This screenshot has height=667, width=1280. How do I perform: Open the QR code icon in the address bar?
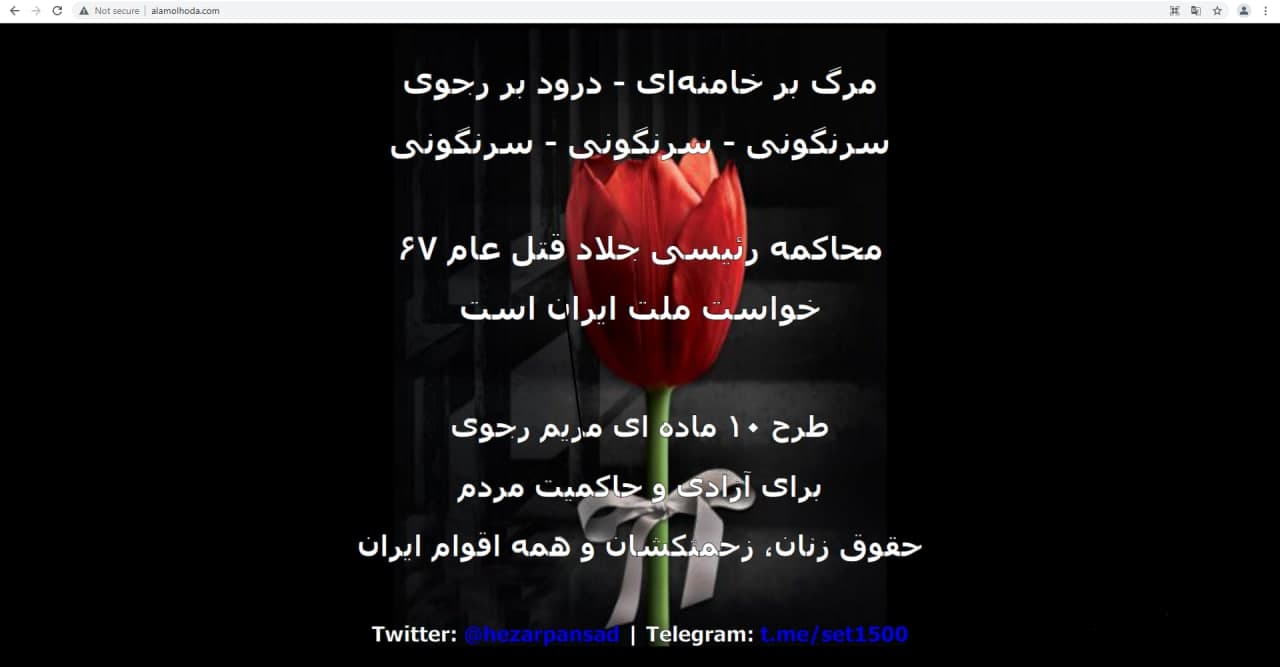coord(1174,11)
